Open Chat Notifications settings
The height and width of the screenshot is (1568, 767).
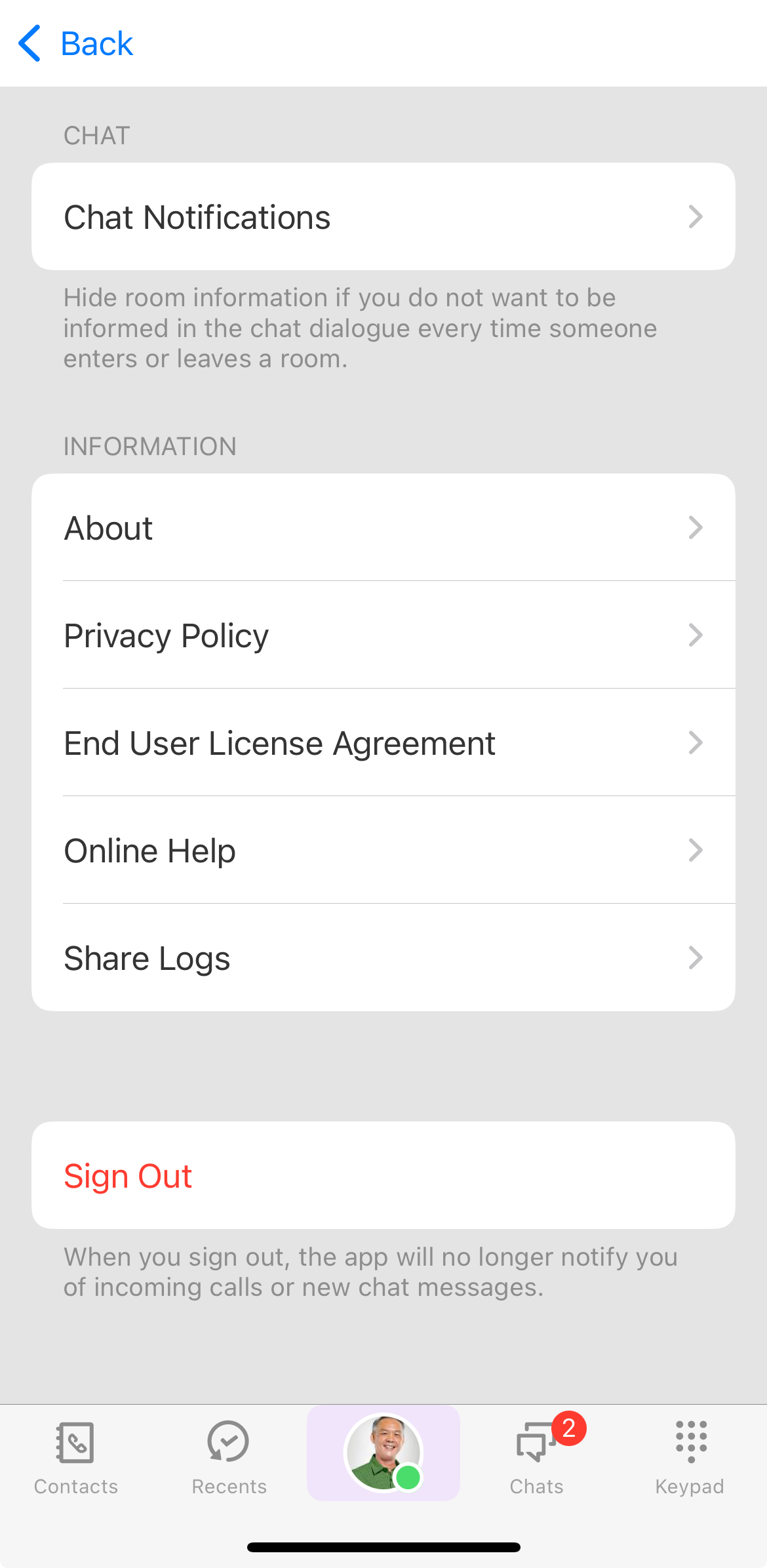tap(383, 216)
